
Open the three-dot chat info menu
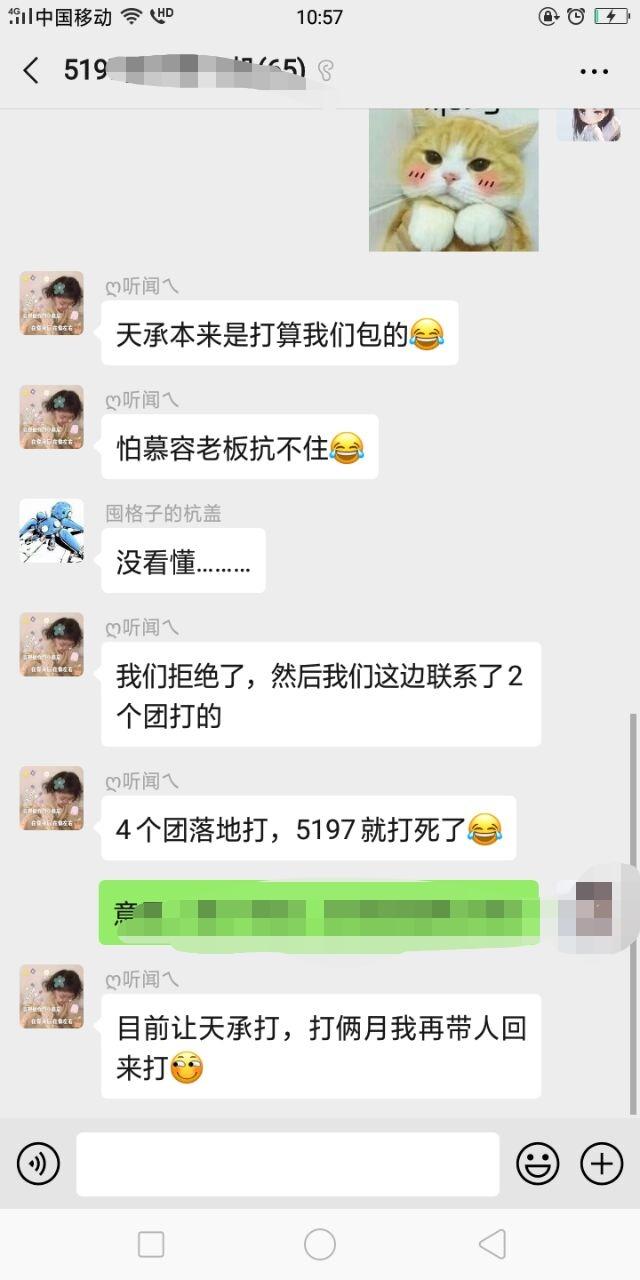click(x=594, y=71)
